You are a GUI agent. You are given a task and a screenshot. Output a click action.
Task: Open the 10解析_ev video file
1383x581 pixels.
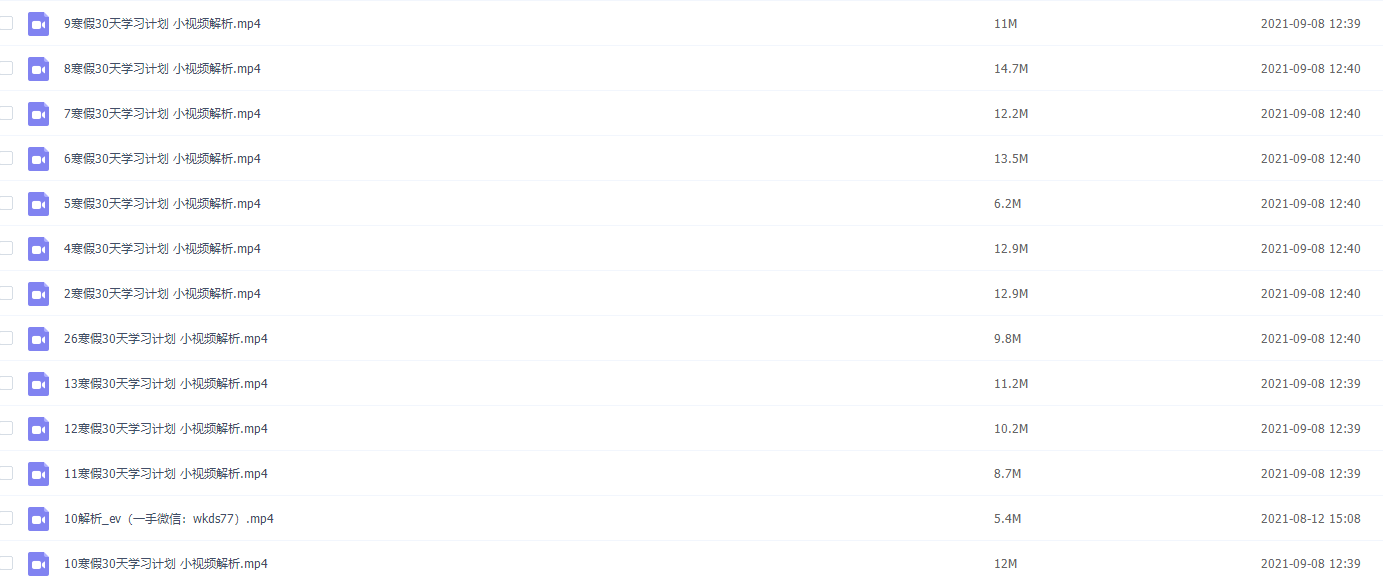(168, 519)
